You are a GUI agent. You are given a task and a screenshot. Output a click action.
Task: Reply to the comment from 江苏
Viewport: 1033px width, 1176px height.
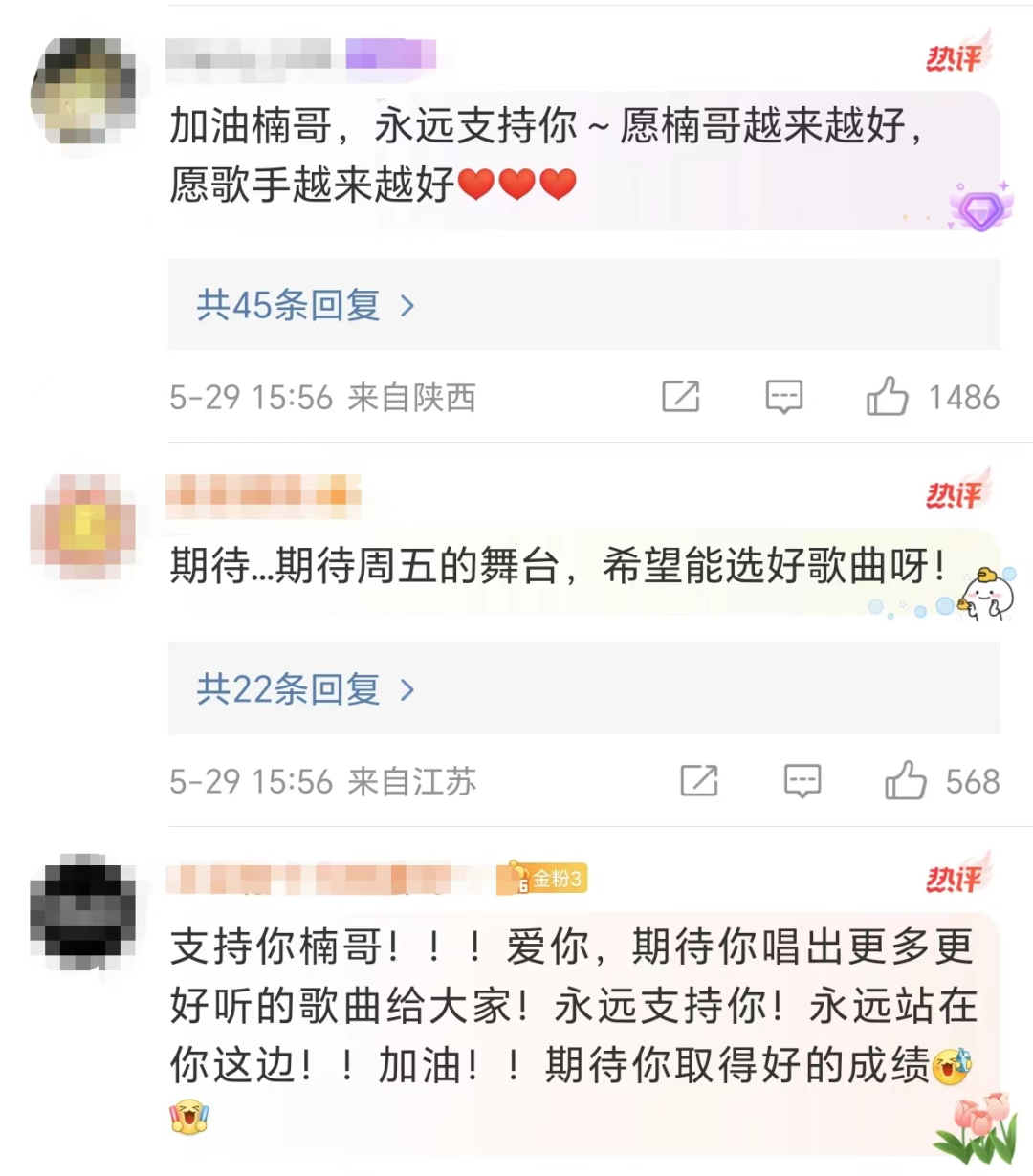pyautogui.click(x=802, y=781)
